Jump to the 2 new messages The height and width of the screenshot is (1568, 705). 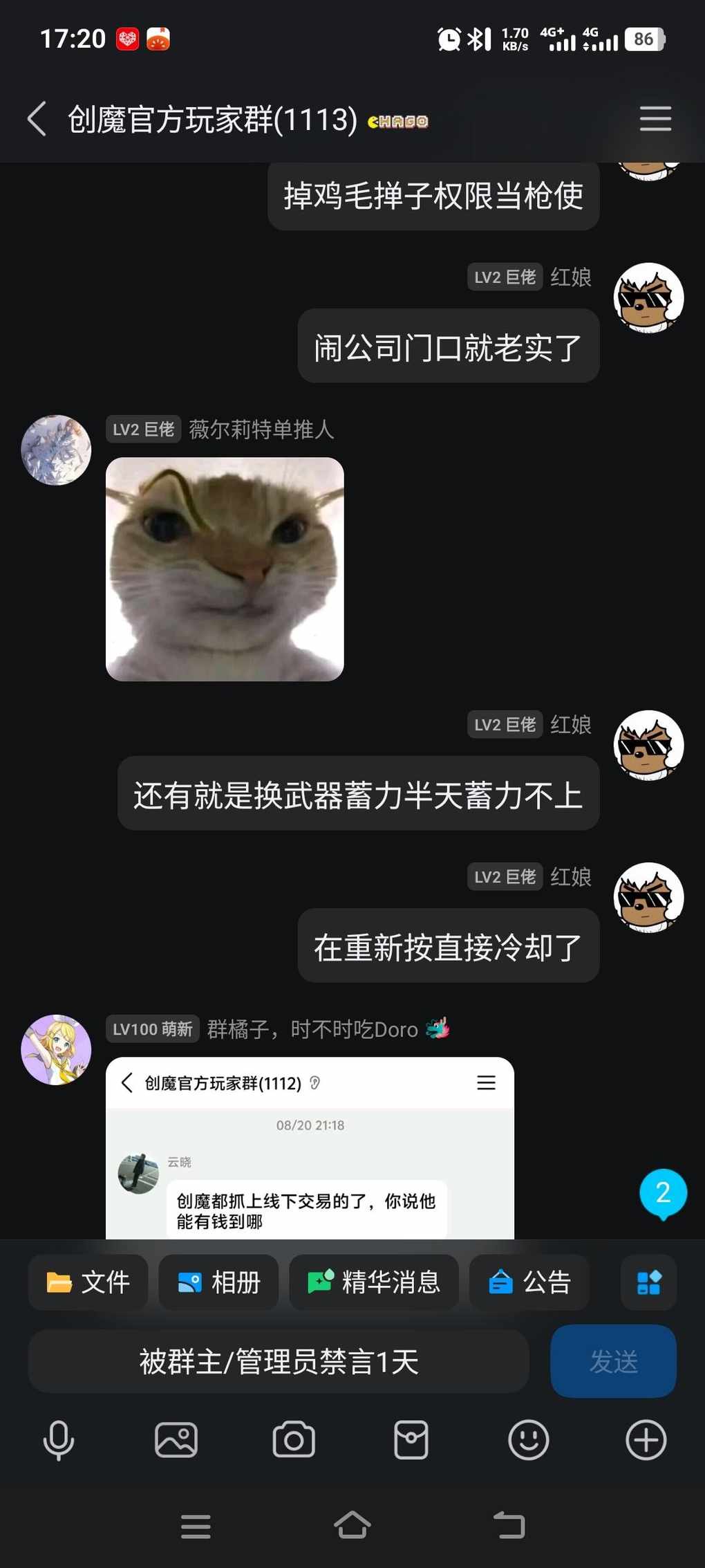pos(663,1192)
